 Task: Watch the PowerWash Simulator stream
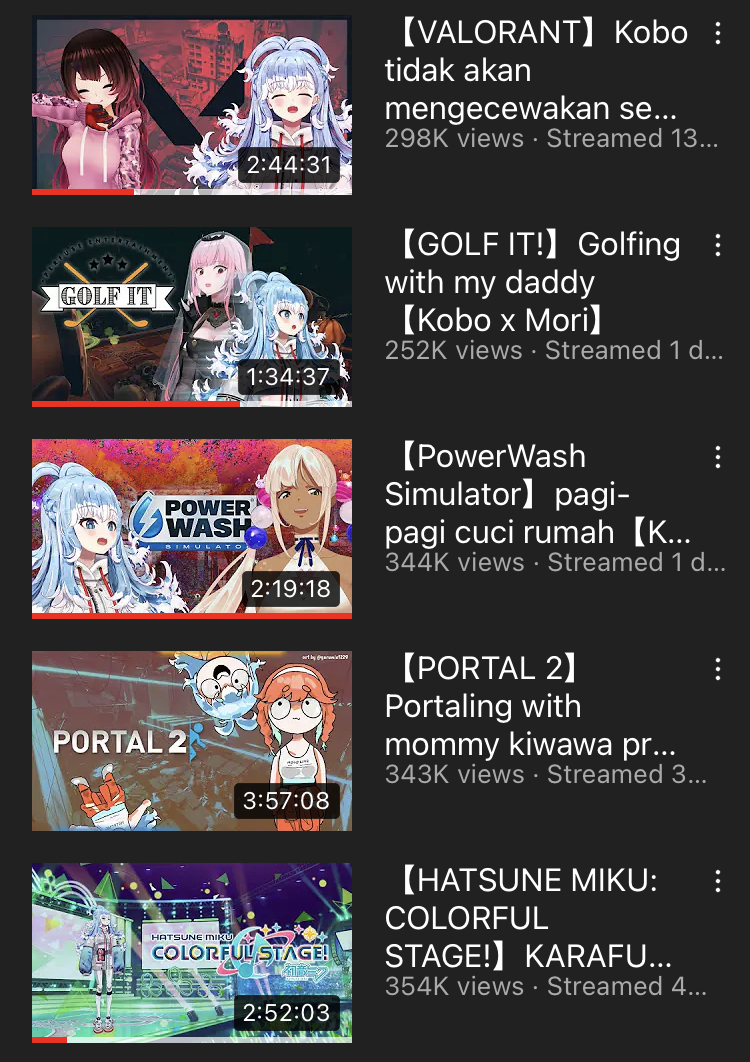coord(191,528)
